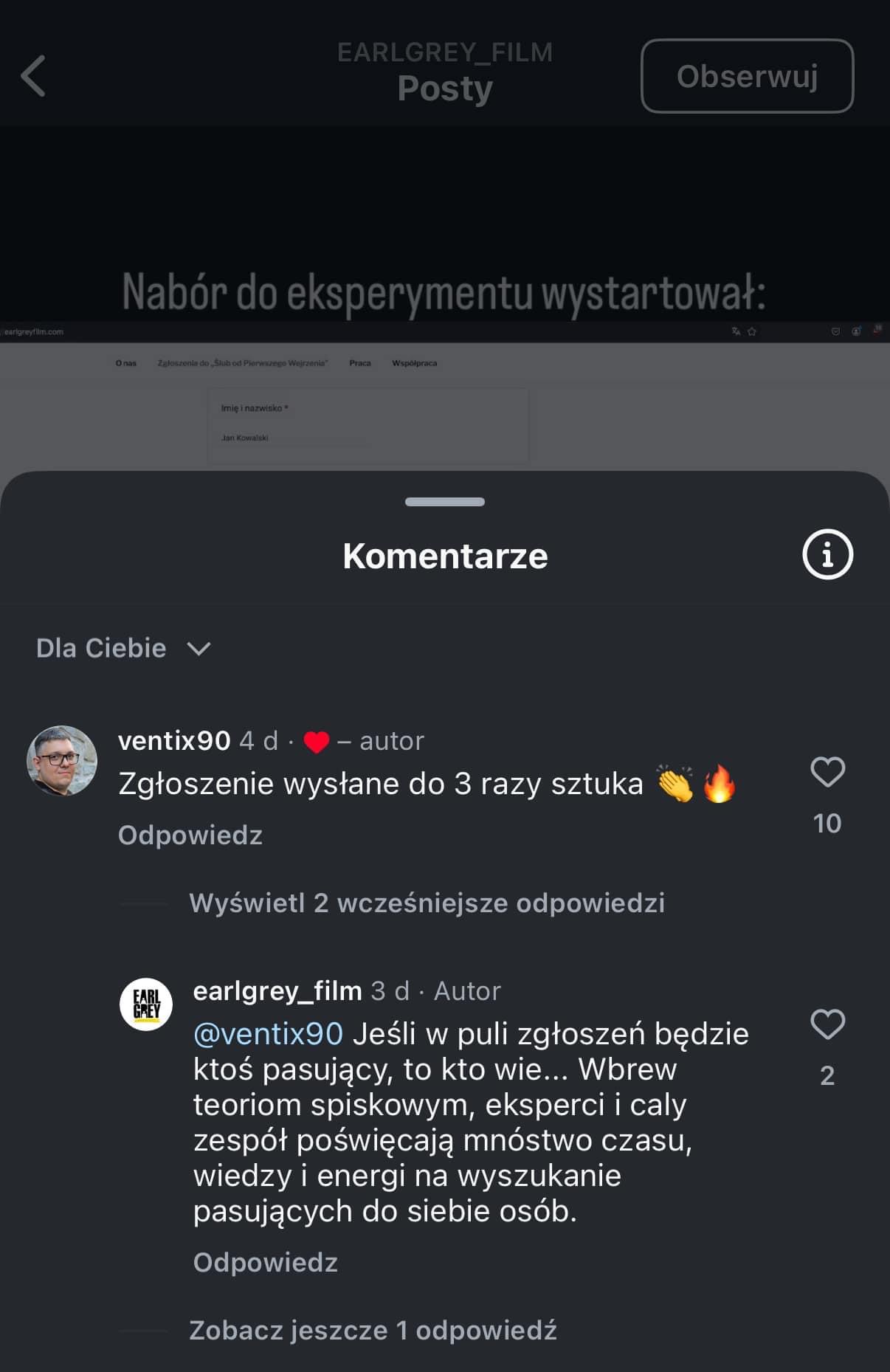Expand Zobacz jeszcze 1 odpowiedź
This screenshot has height=1372, width=890.
pos(373,1330)
